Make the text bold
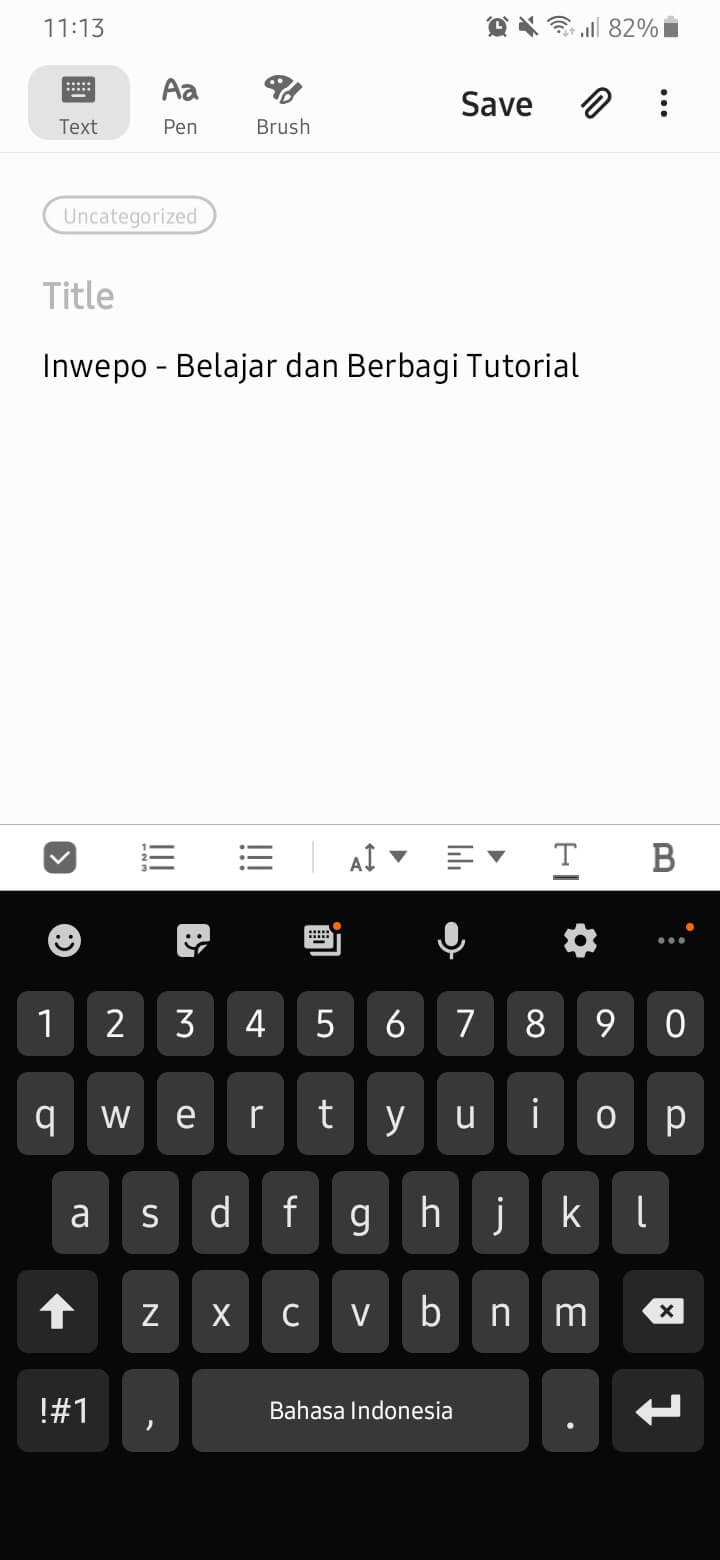 point(663,858)
